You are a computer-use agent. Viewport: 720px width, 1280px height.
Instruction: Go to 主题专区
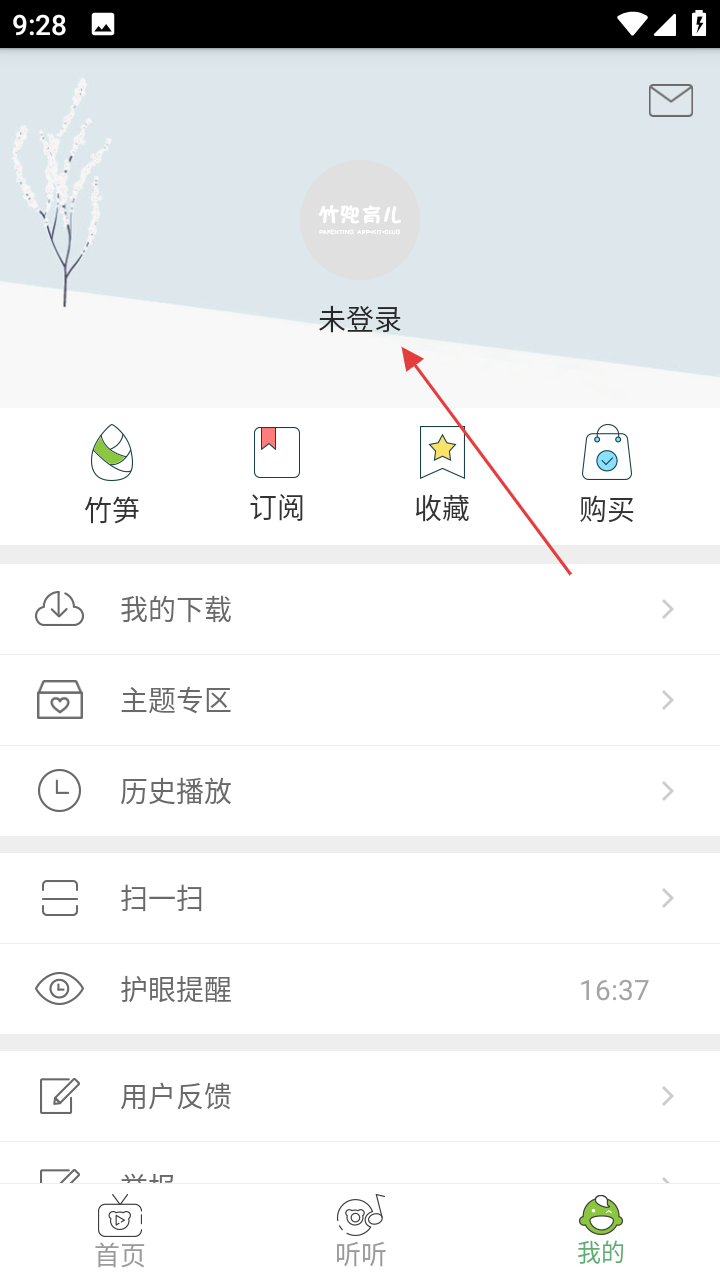click(x=360, y=700)
